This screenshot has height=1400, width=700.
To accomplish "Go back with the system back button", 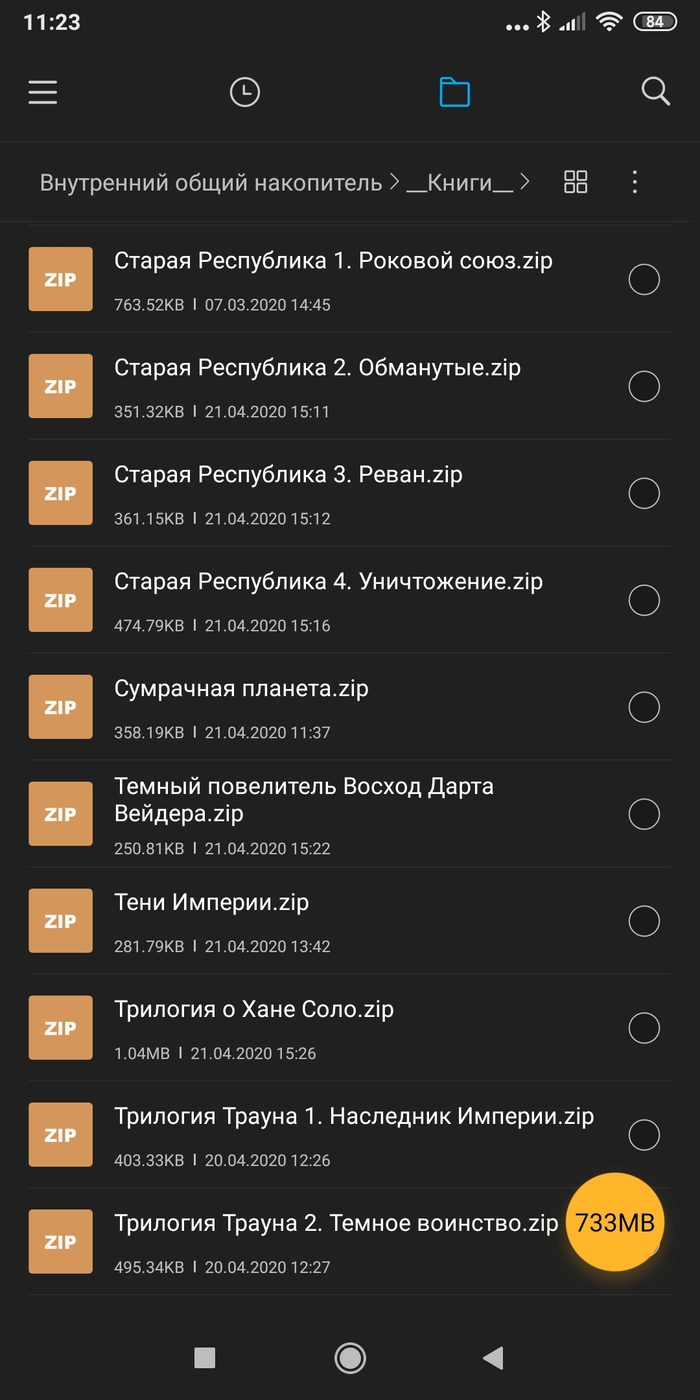I will [492, 1357].
